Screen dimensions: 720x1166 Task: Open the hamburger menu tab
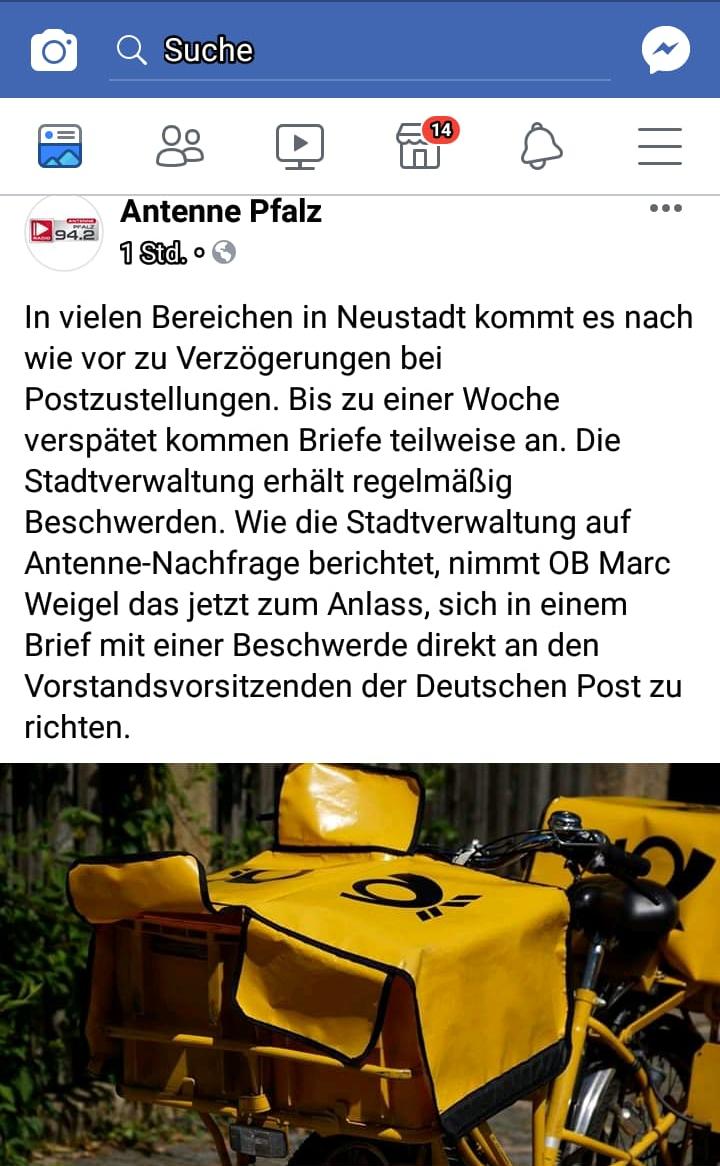point(660,146)
